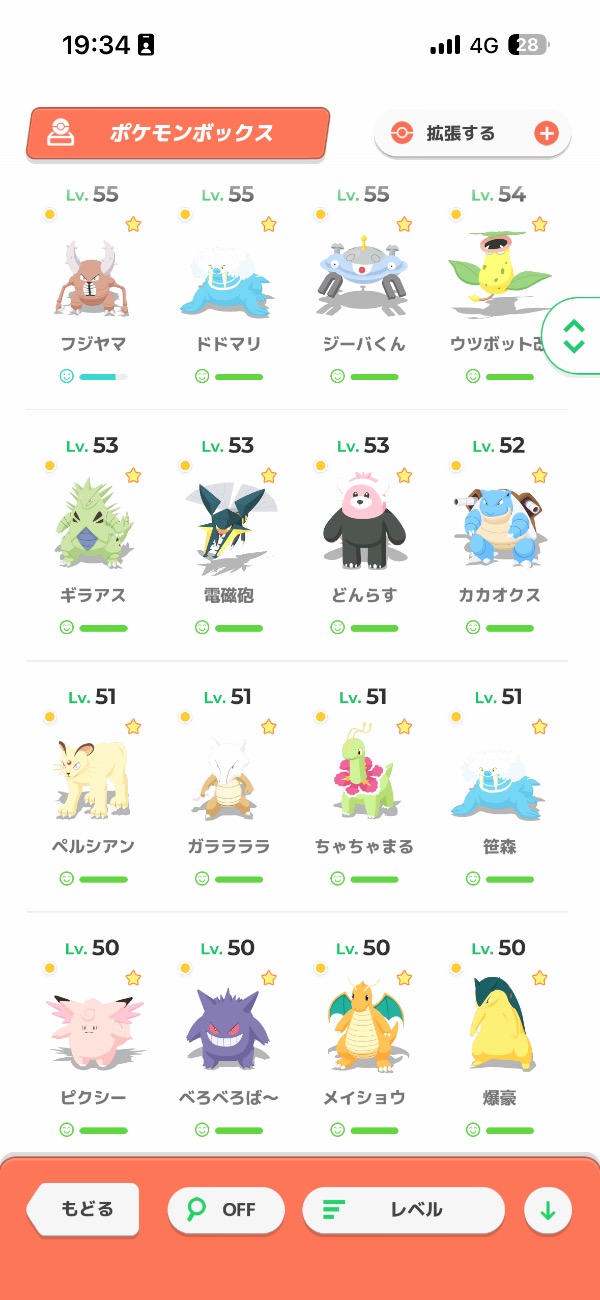Screen dimensions: 600x1300
Task: Reverse sort direction with the down arrow
Action: click(x=548, y=1211)
